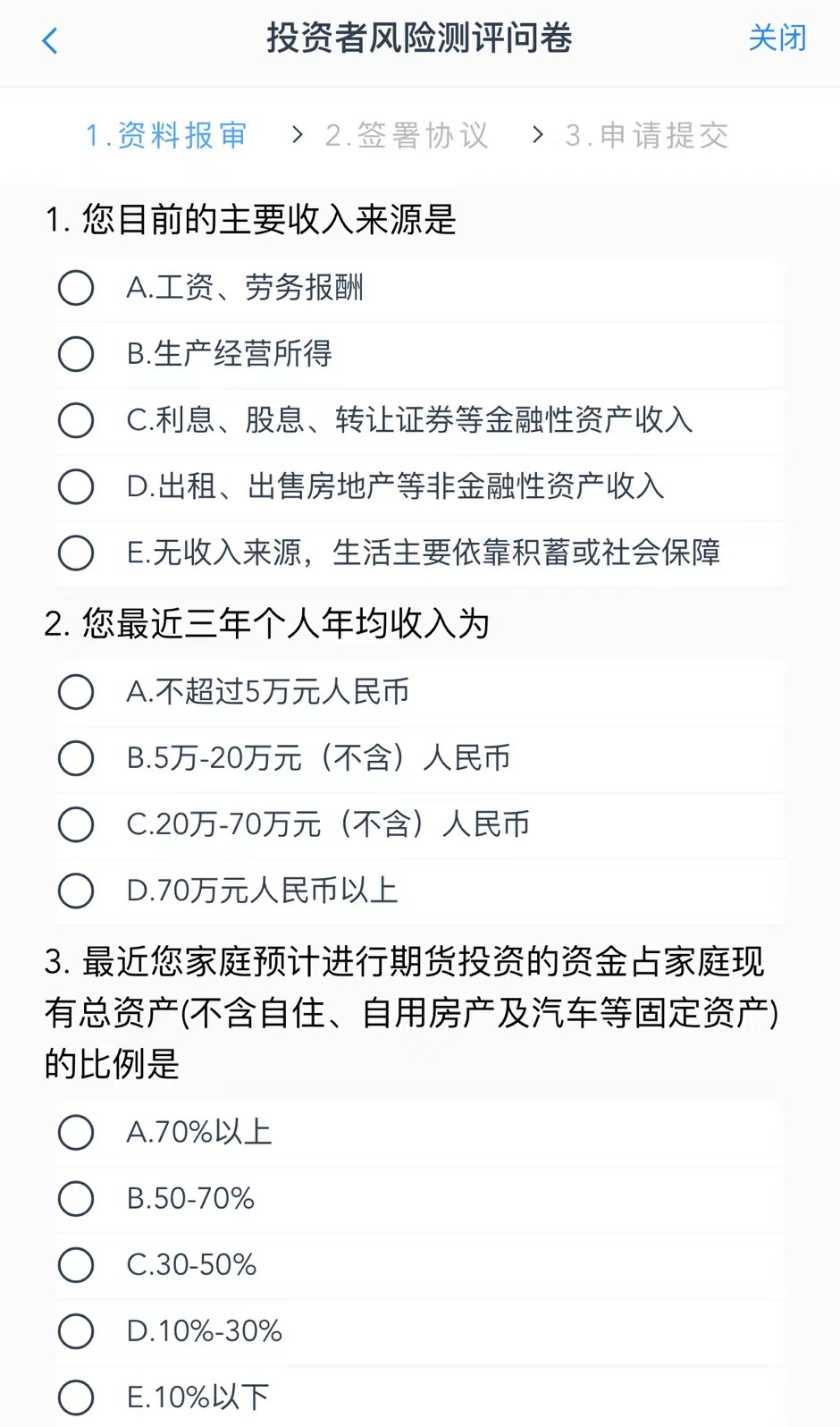
Task: Choose E.无收入来源，生活主要依靠积蓄或社会保障
Action: click(x=75, y=553)
